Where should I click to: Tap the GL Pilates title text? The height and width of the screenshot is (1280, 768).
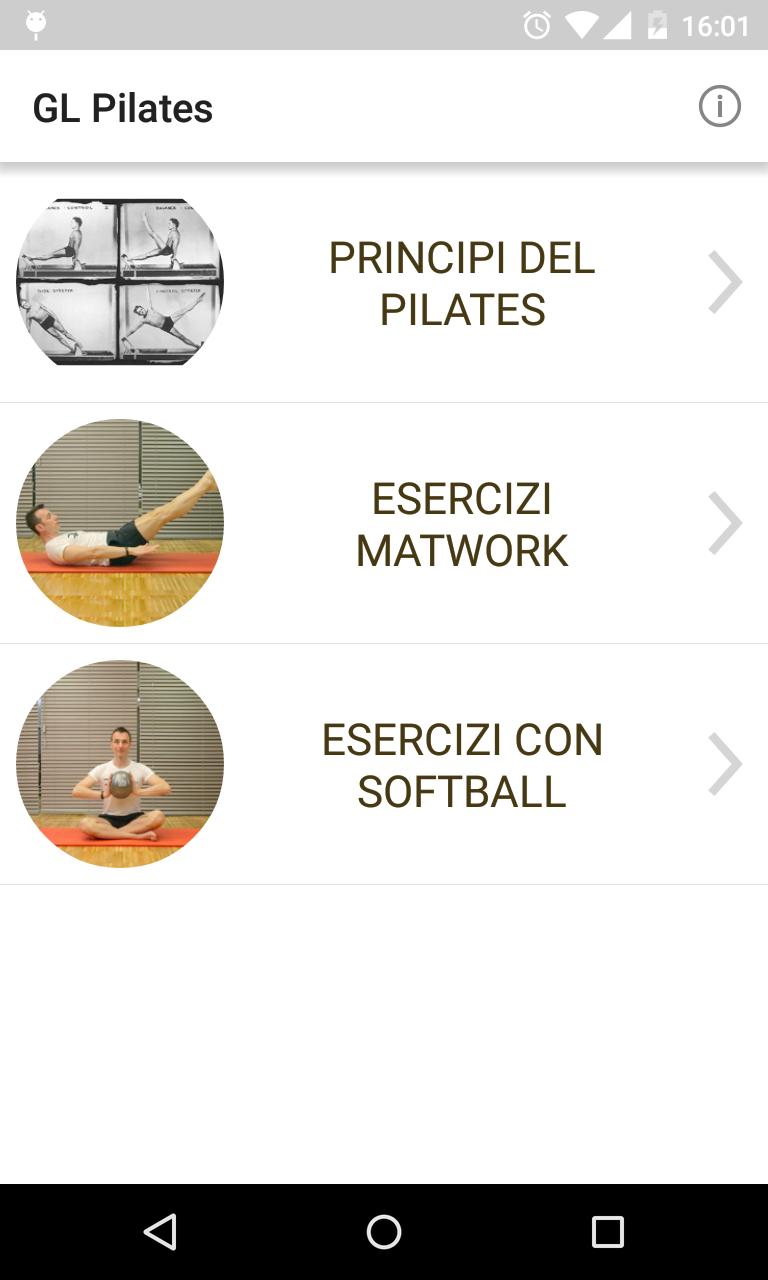pyautogui.click(x=122, y=106)
